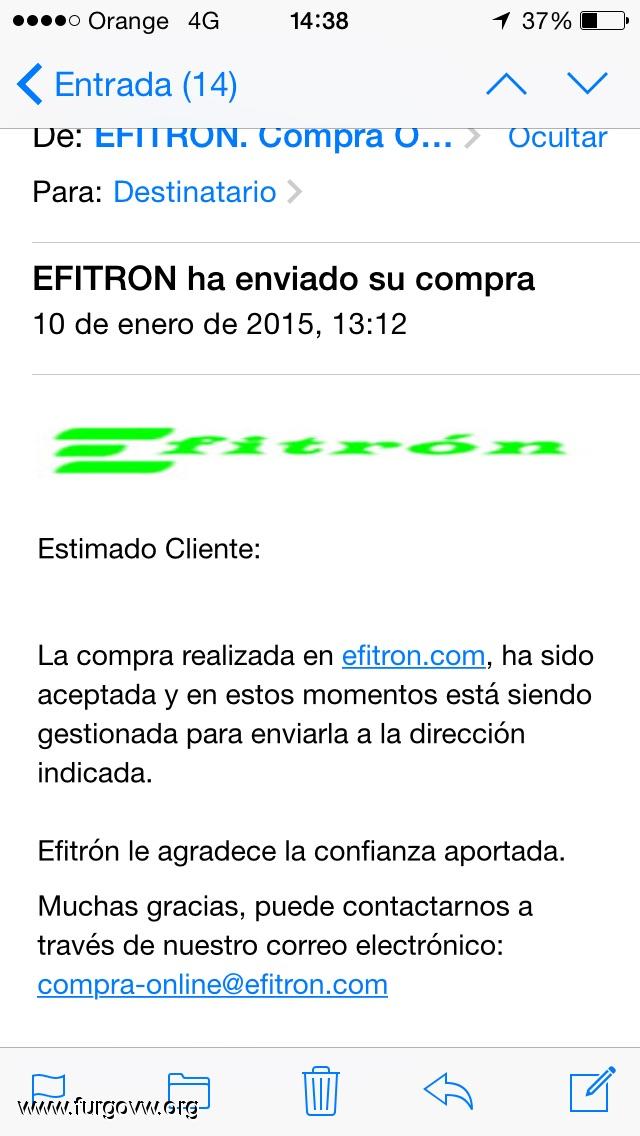Go back to Entrada inbox
The height and width of the screenshot is (1136, 640).
(127, 84)
